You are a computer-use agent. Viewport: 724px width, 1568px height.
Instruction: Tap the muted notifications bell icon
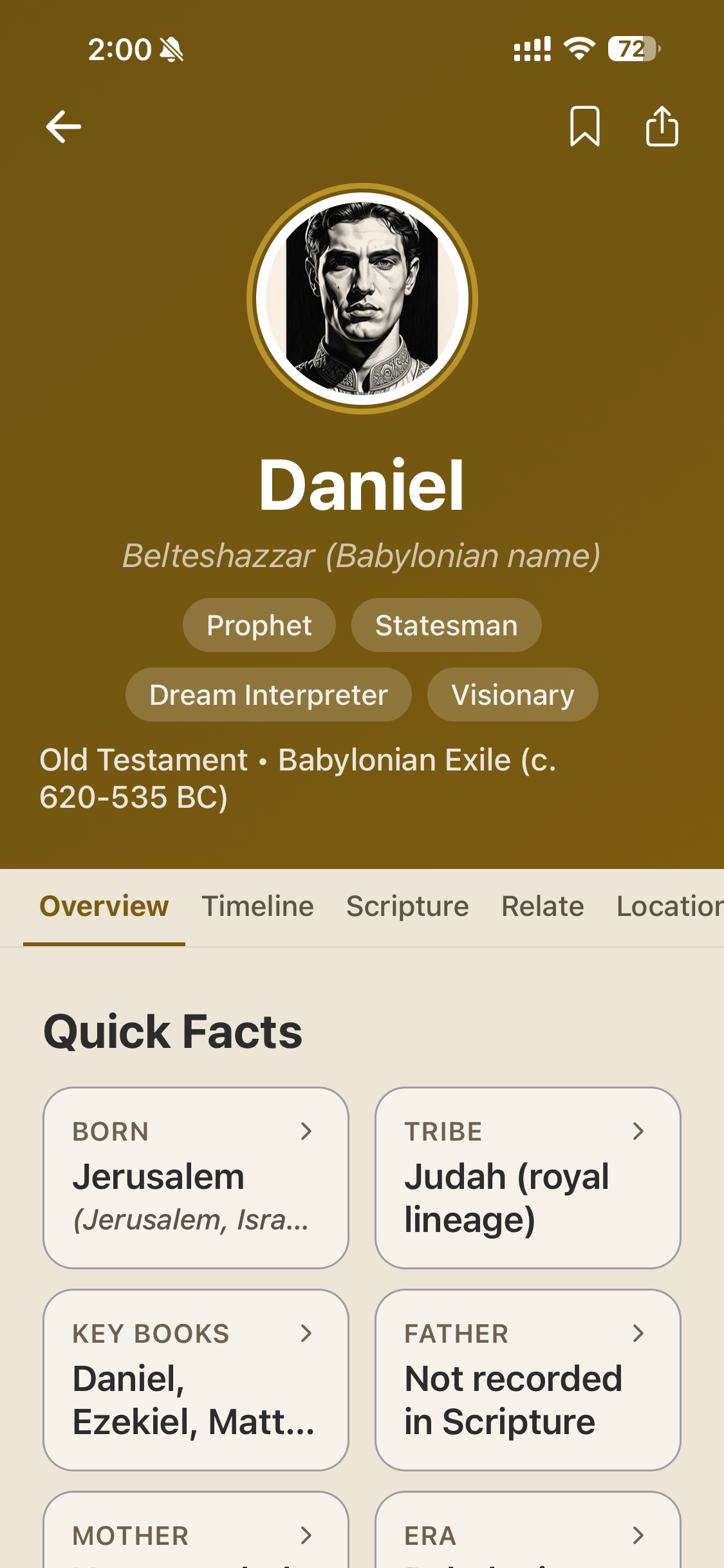pos(170,49)
